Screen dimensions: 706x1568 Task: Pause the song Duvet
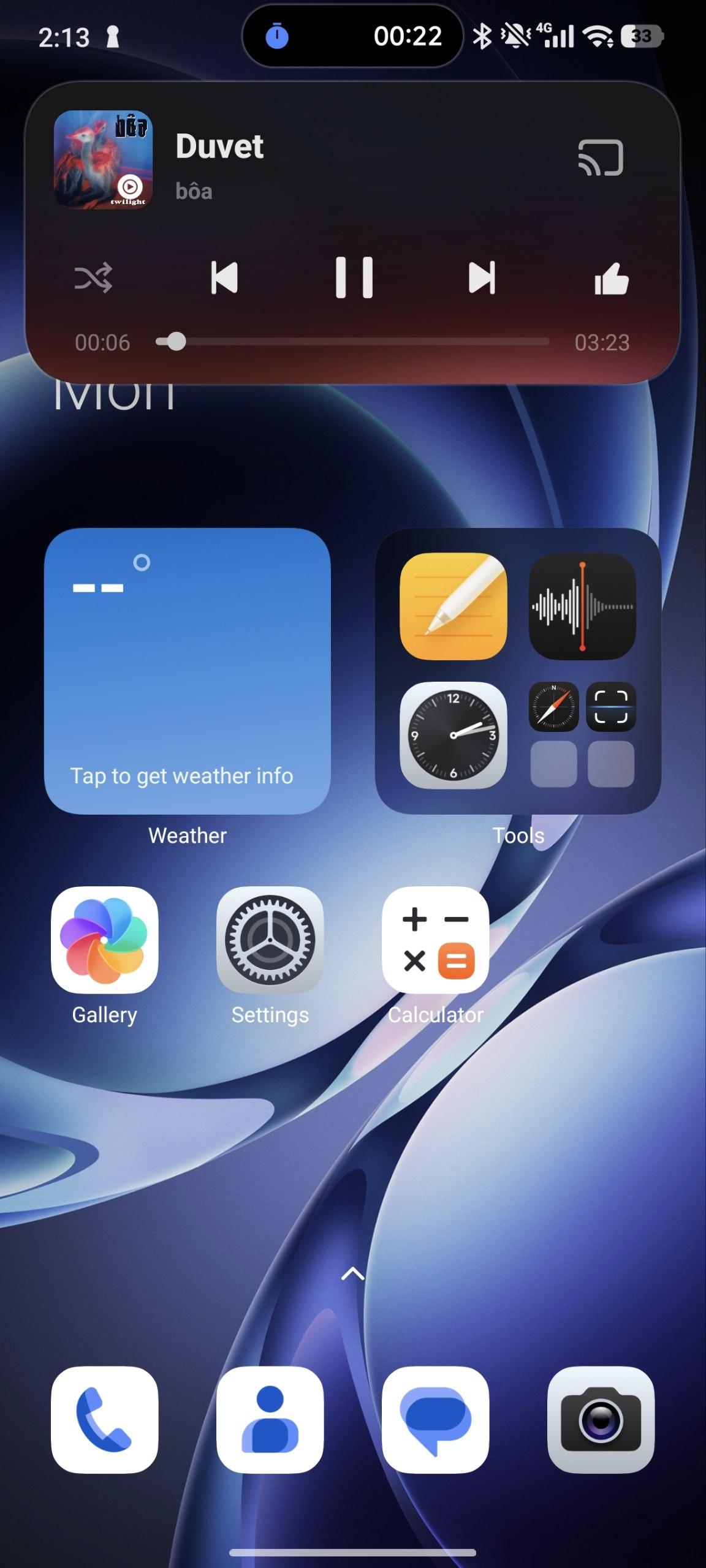354,277
